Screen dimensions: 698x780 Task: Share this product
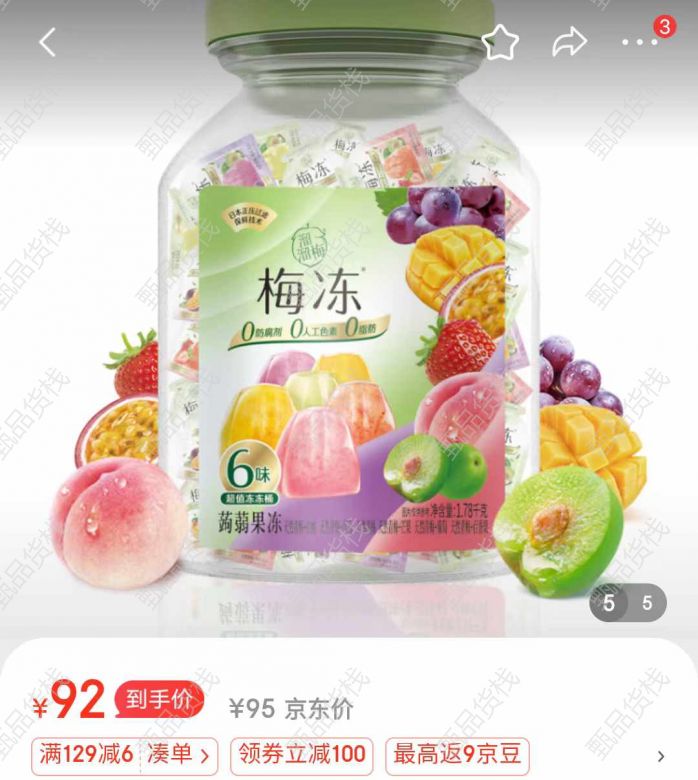[569, 42]
